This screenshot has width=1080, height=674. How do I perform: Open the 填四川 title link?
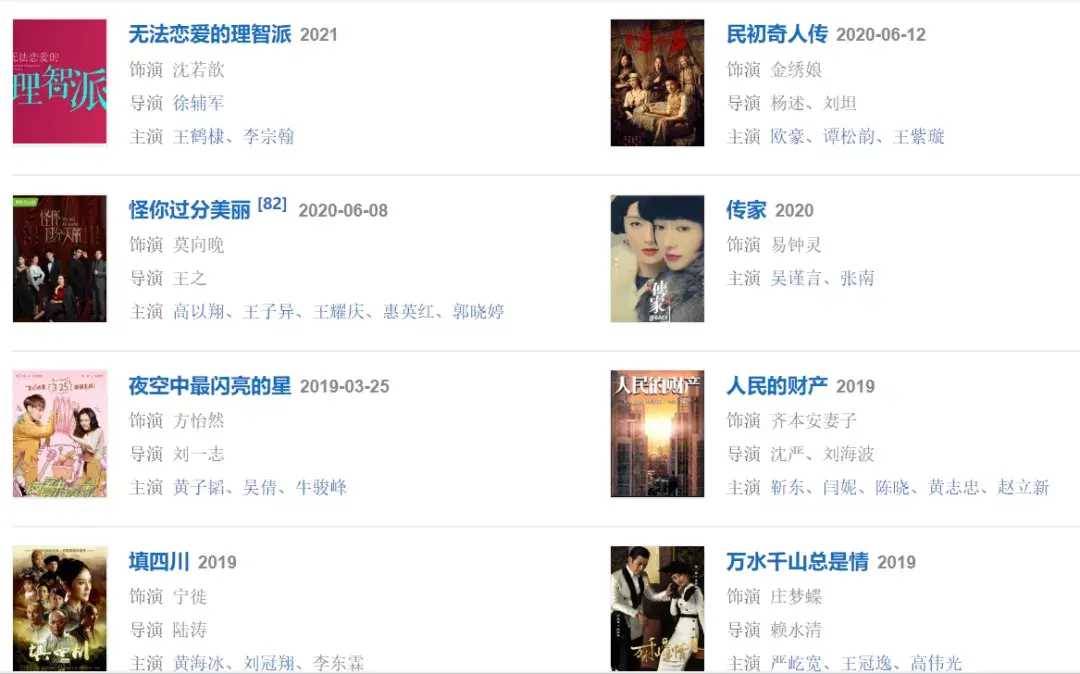(158, 562)
